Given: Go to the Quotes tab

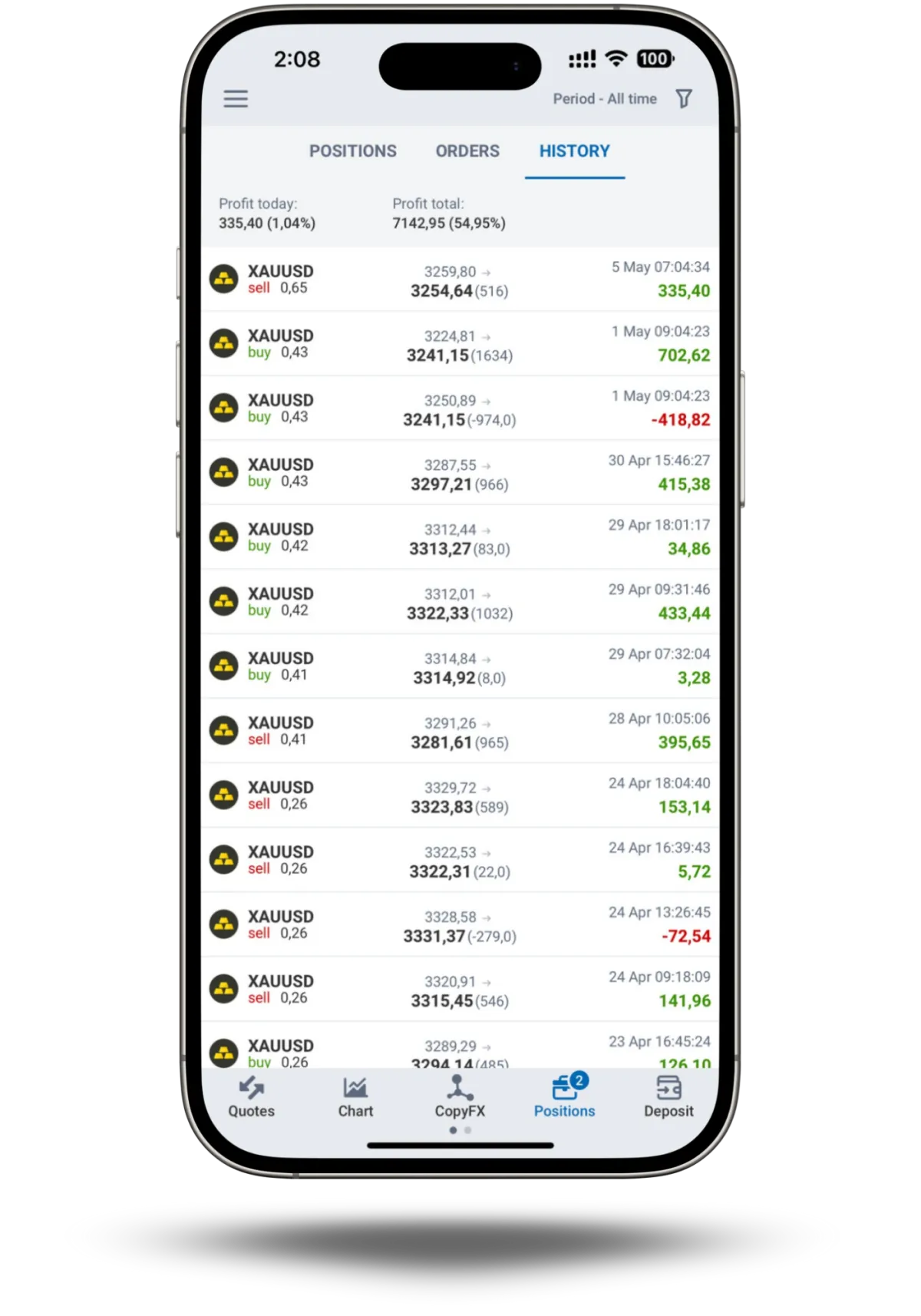Looking at the screenshot, I should (251, 1097).
